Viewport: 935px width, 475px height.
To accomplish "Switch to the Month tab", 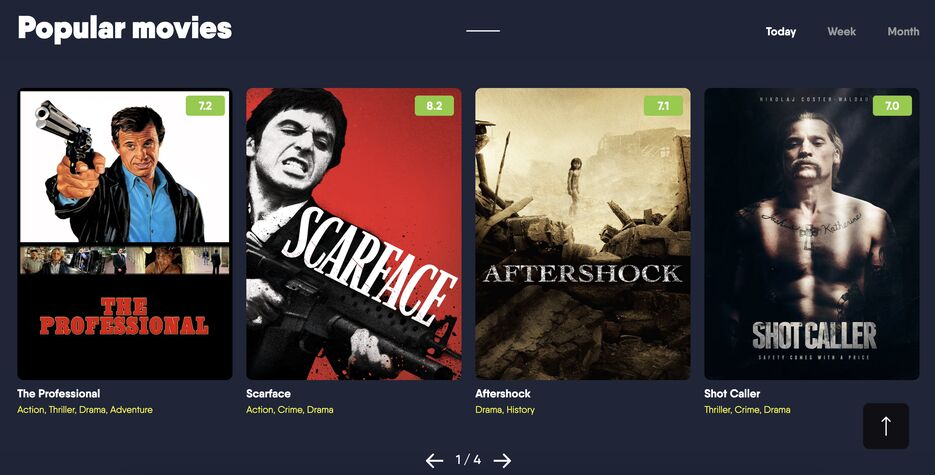I will click(903, 31).
